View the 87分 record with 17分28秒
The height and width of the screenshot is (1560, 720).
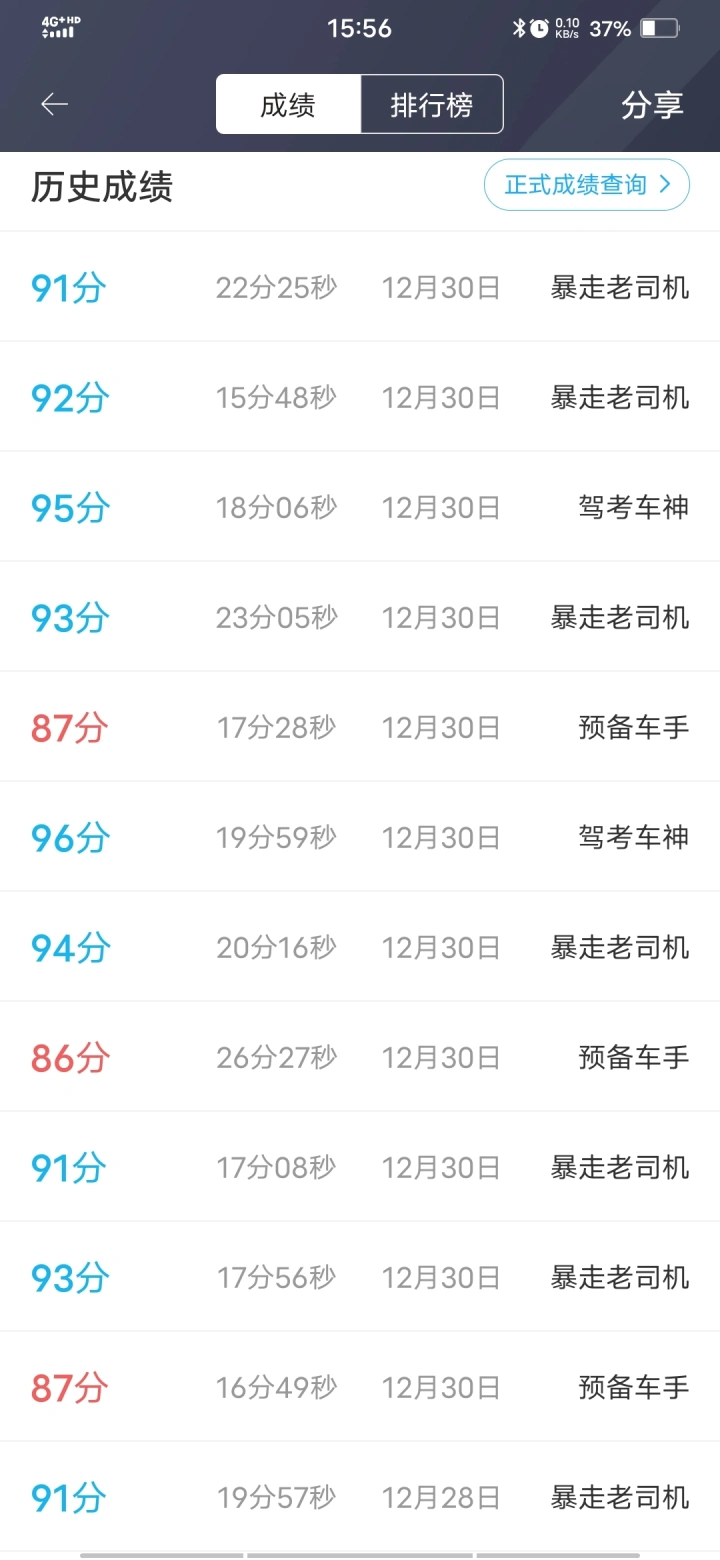click(360, 727)
